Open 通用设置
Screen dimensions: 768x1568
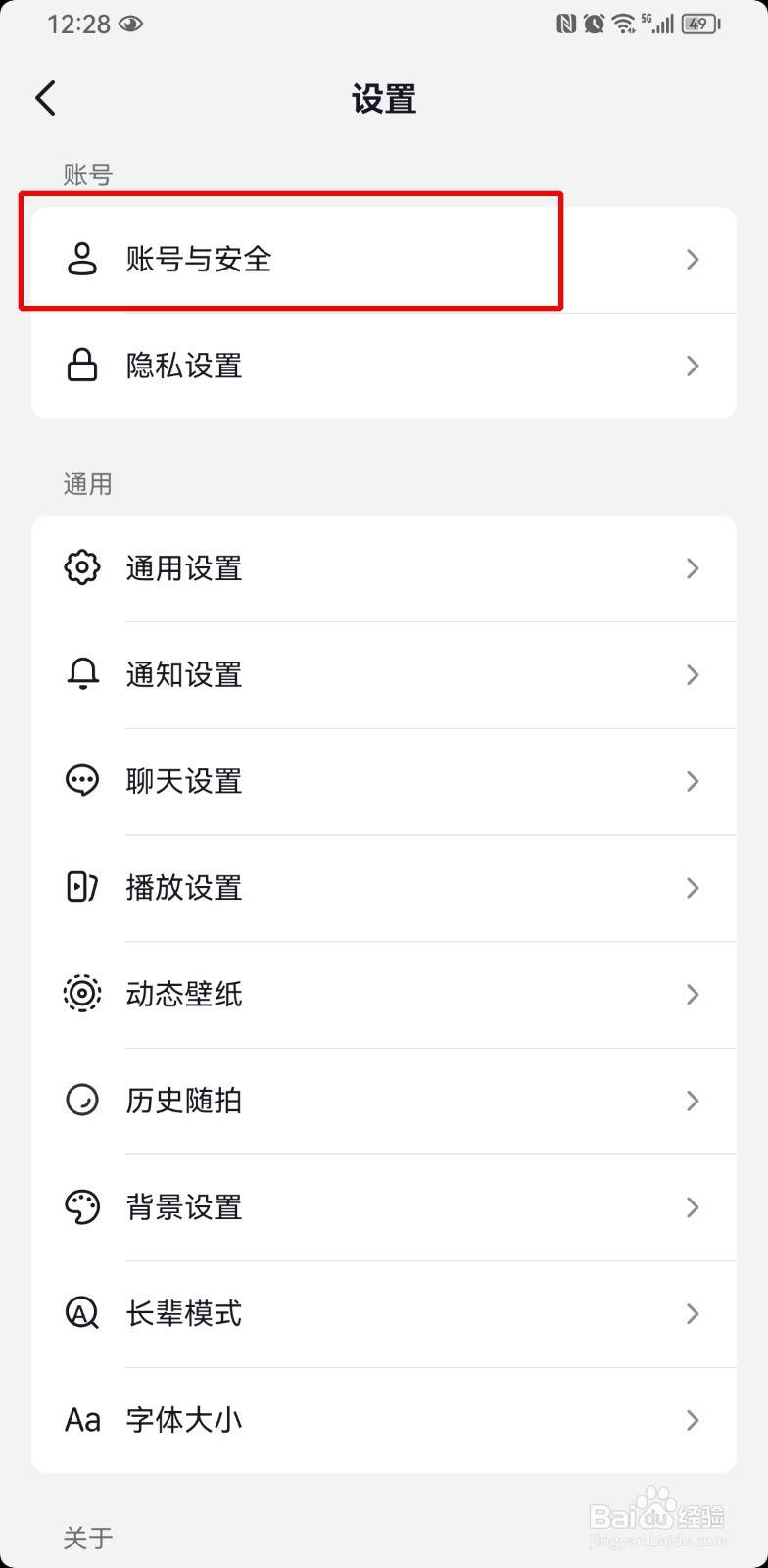coord(384,568)
